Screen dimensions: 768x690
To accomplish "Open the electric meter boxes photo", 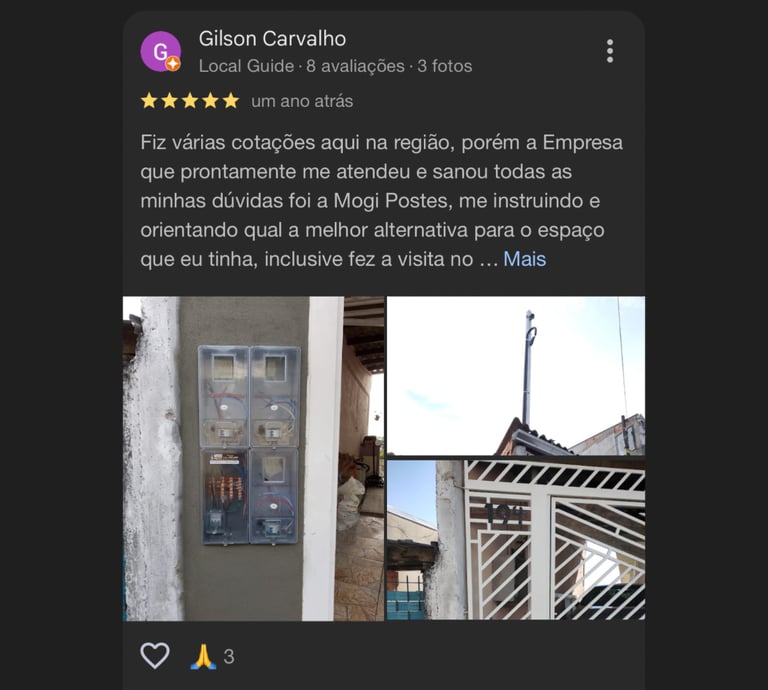I will [x=253, y=458].
